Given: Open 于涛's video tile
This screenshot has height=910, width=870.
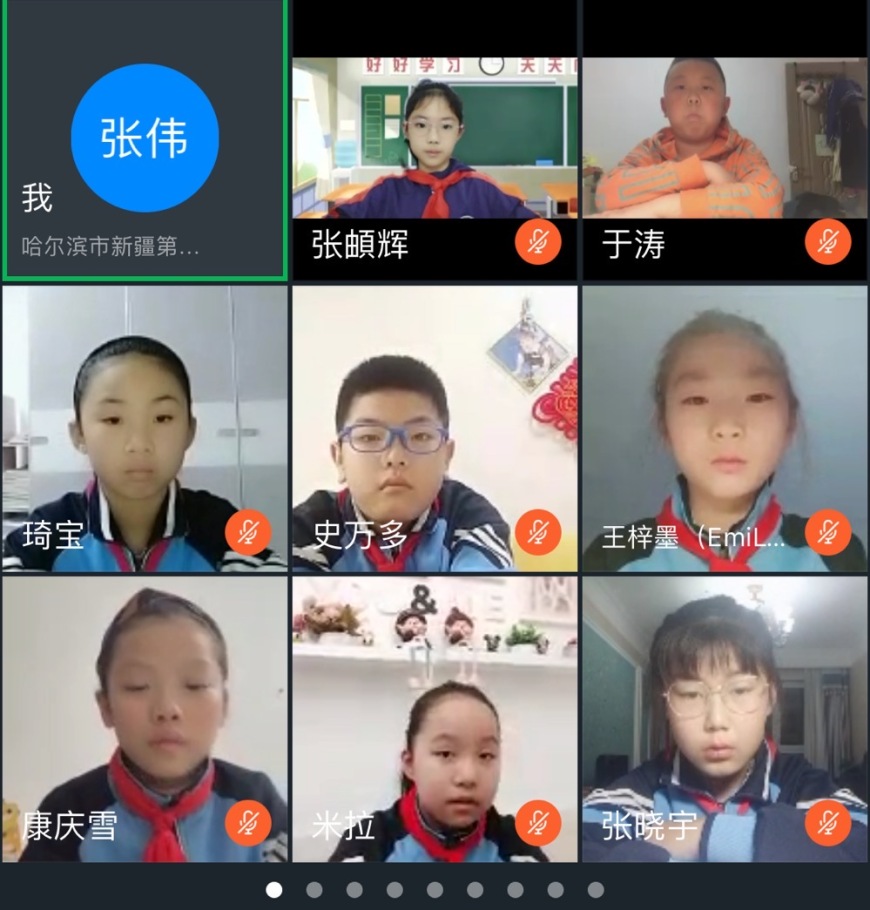Looking at the screenshot, I should pyautogui.click(x=724, y=138).
